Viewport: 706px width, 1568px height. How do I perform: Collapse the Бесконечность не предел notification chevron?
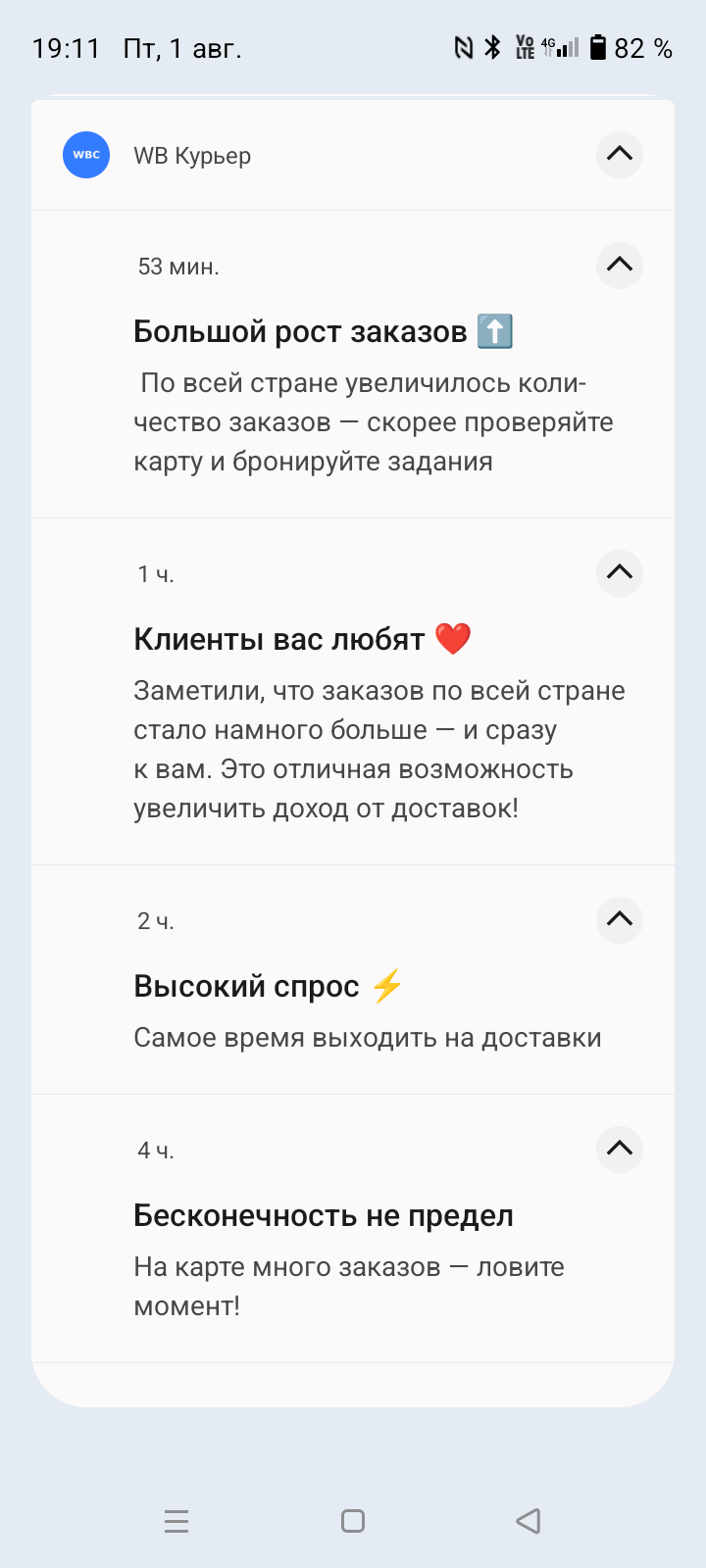[619, 1149]
